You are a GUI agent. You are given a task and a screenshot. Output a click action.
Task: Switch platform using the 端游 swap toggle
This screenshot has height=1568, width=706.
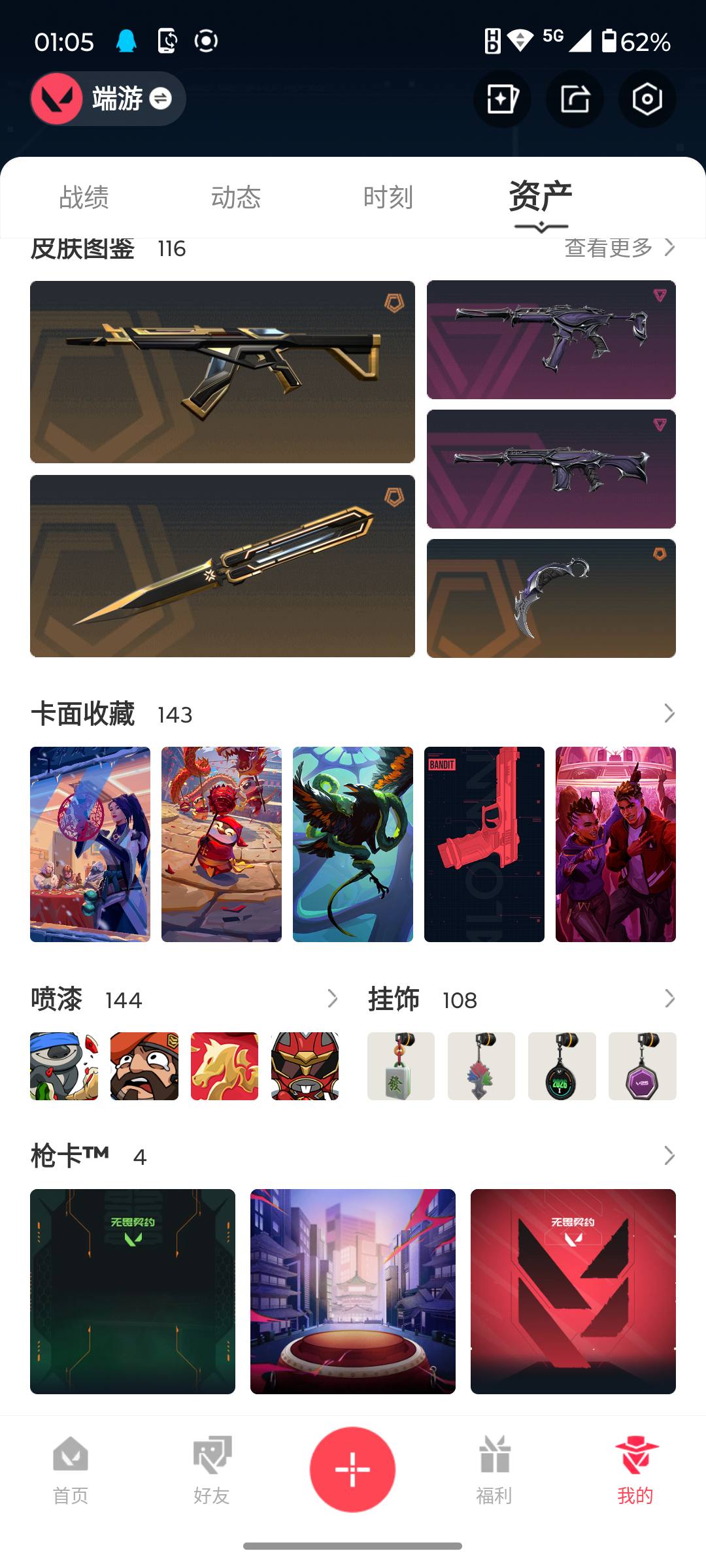[x=161, y=98]
